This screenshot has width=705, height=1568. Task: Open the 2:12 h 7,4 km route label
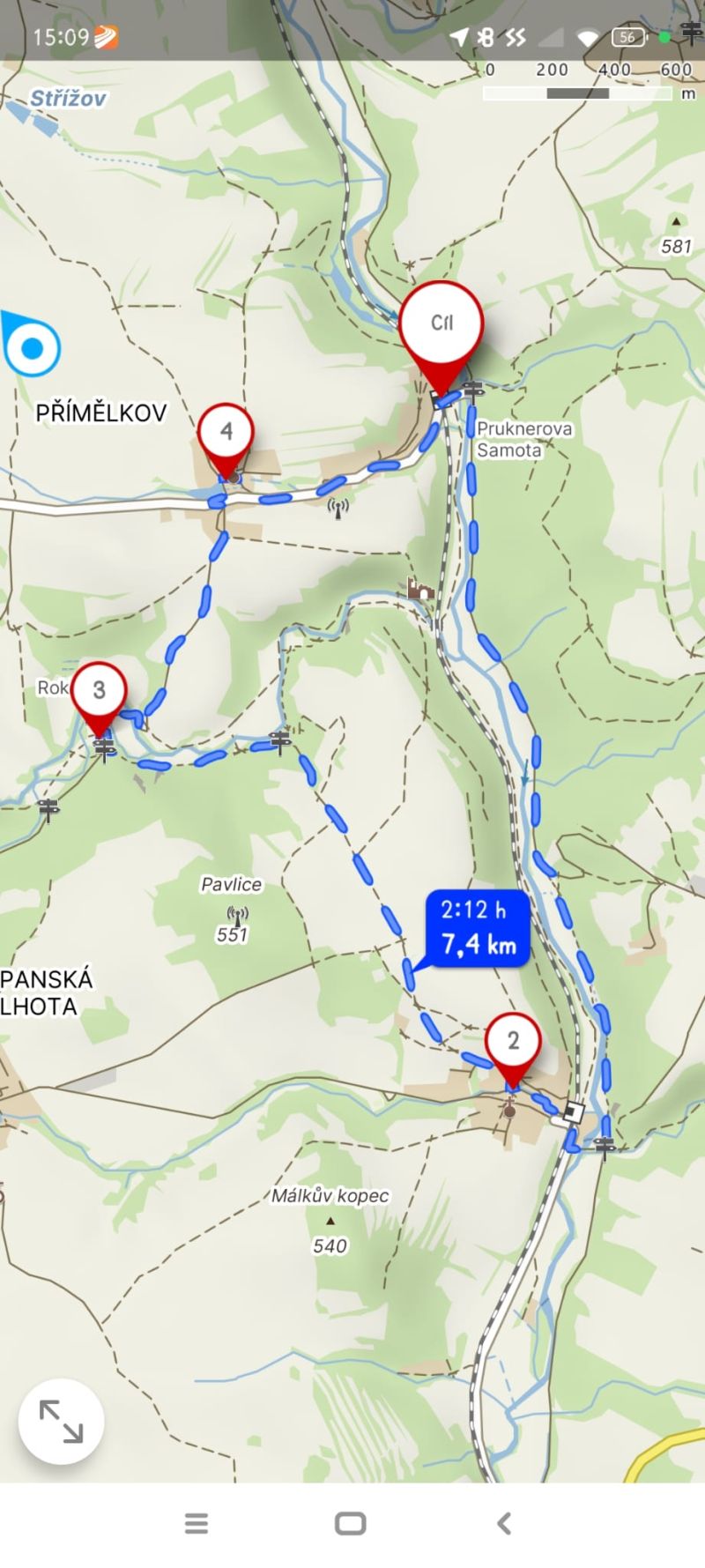tap(478, 928)
